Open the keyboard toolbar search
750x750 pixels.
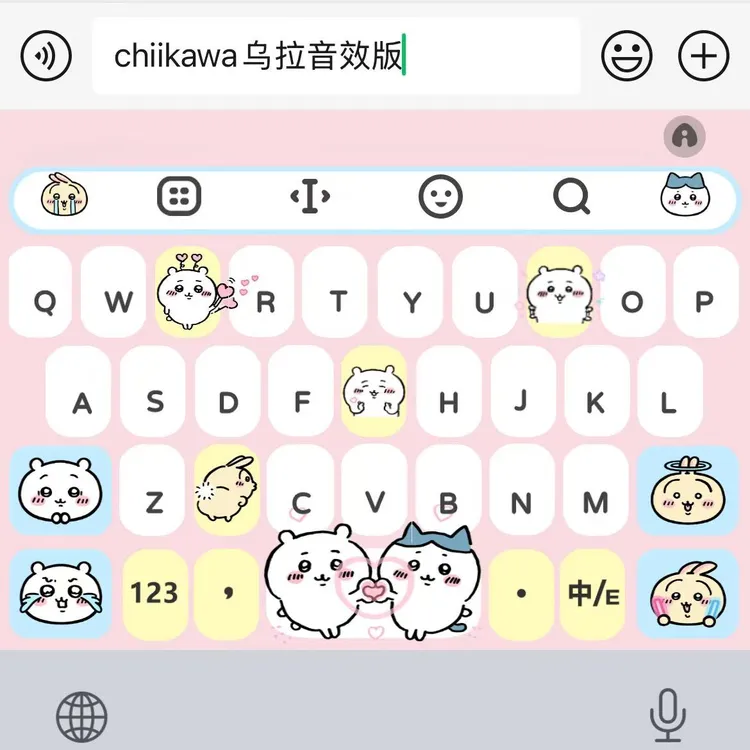[x=571, y=197]
